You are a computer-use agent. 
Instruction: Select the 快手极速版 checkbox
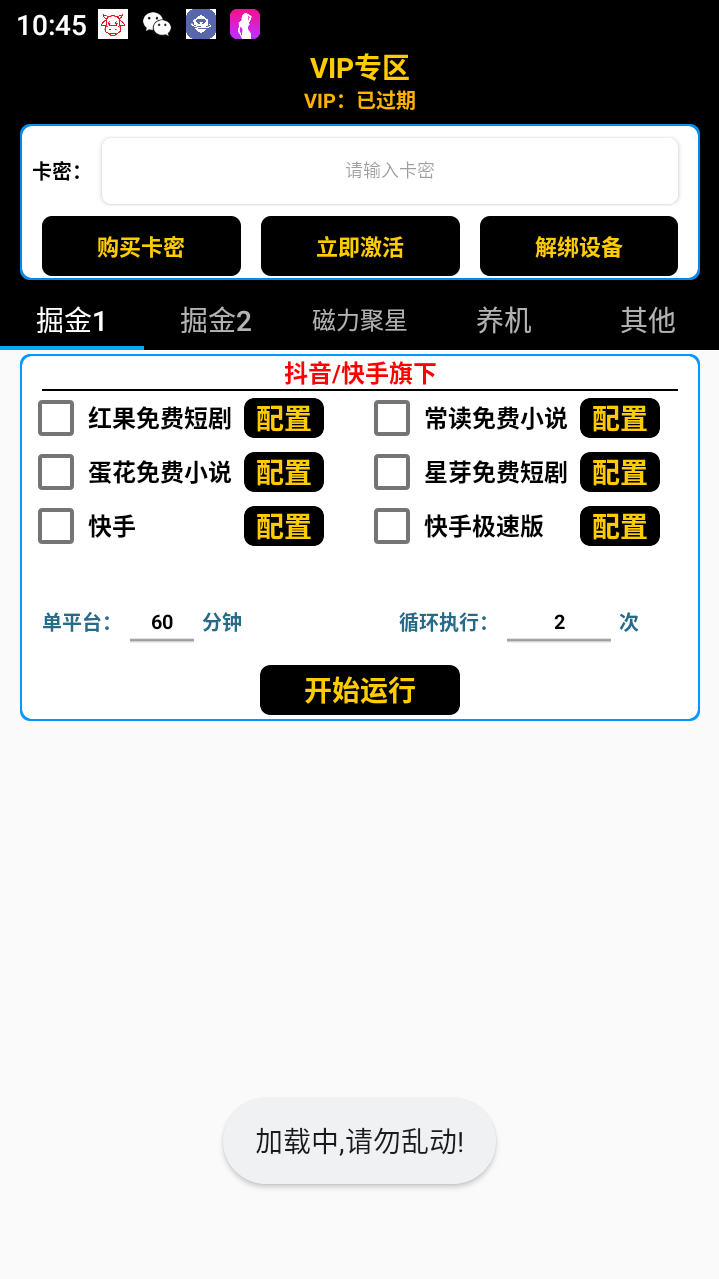(392, 526)
